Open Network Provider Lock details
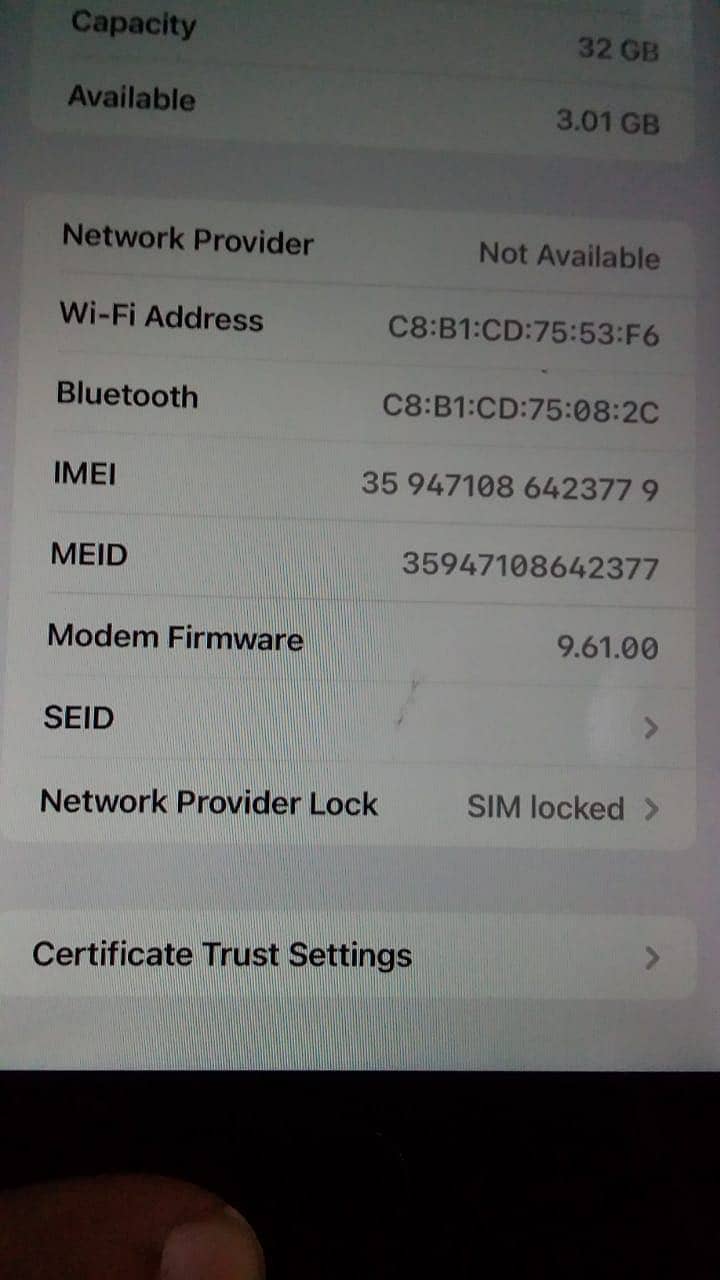This screenshot has height=1280, width=720. tap(350, 806)
